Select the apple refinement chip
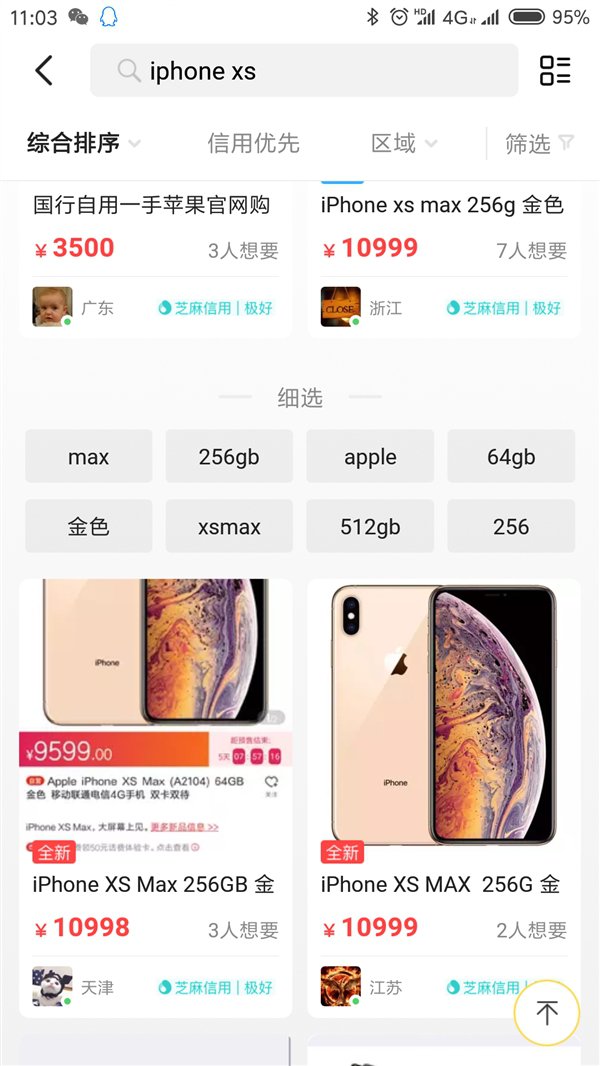600x1066 pixels. tap(370, 457)
